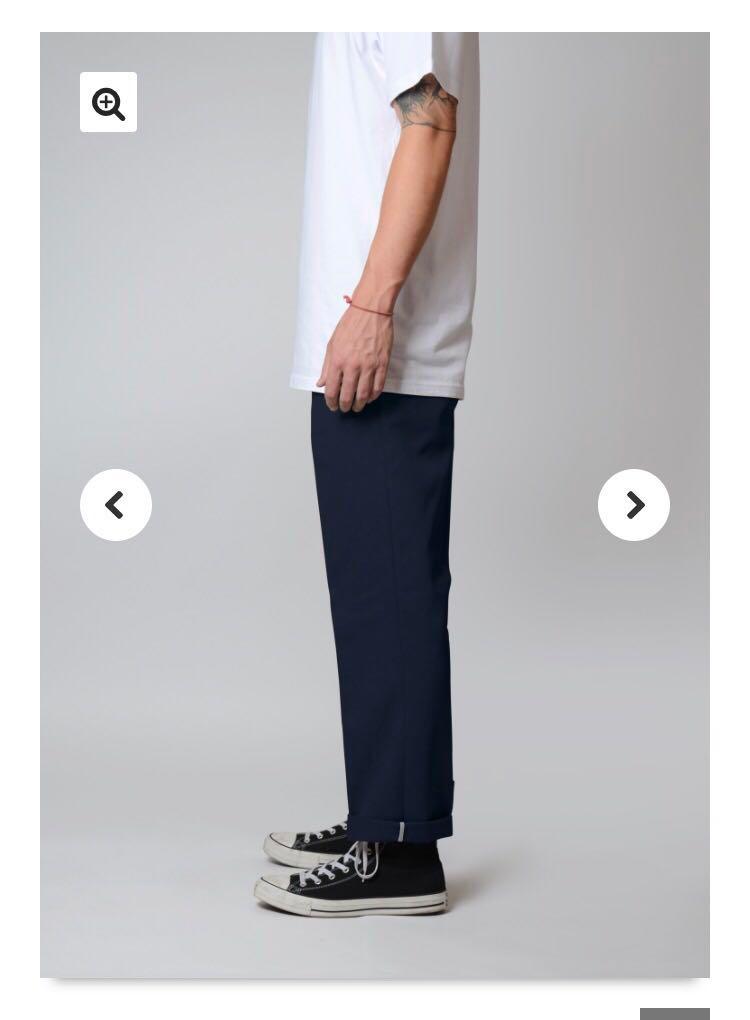
Task: Show the next product photo
Action: [x=634, y=505]
